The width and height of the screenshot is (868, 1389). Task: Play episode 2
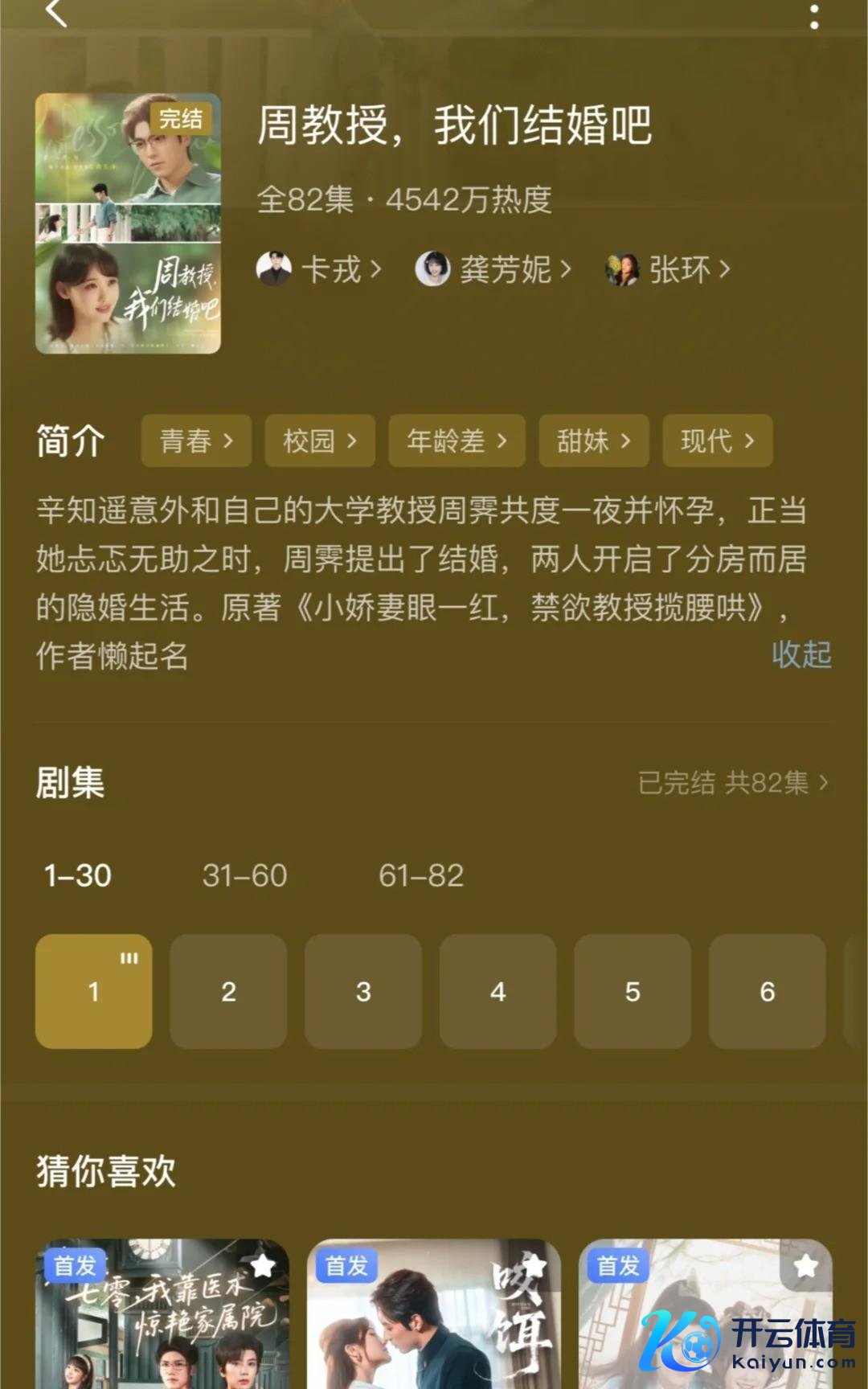coord(228,991)
